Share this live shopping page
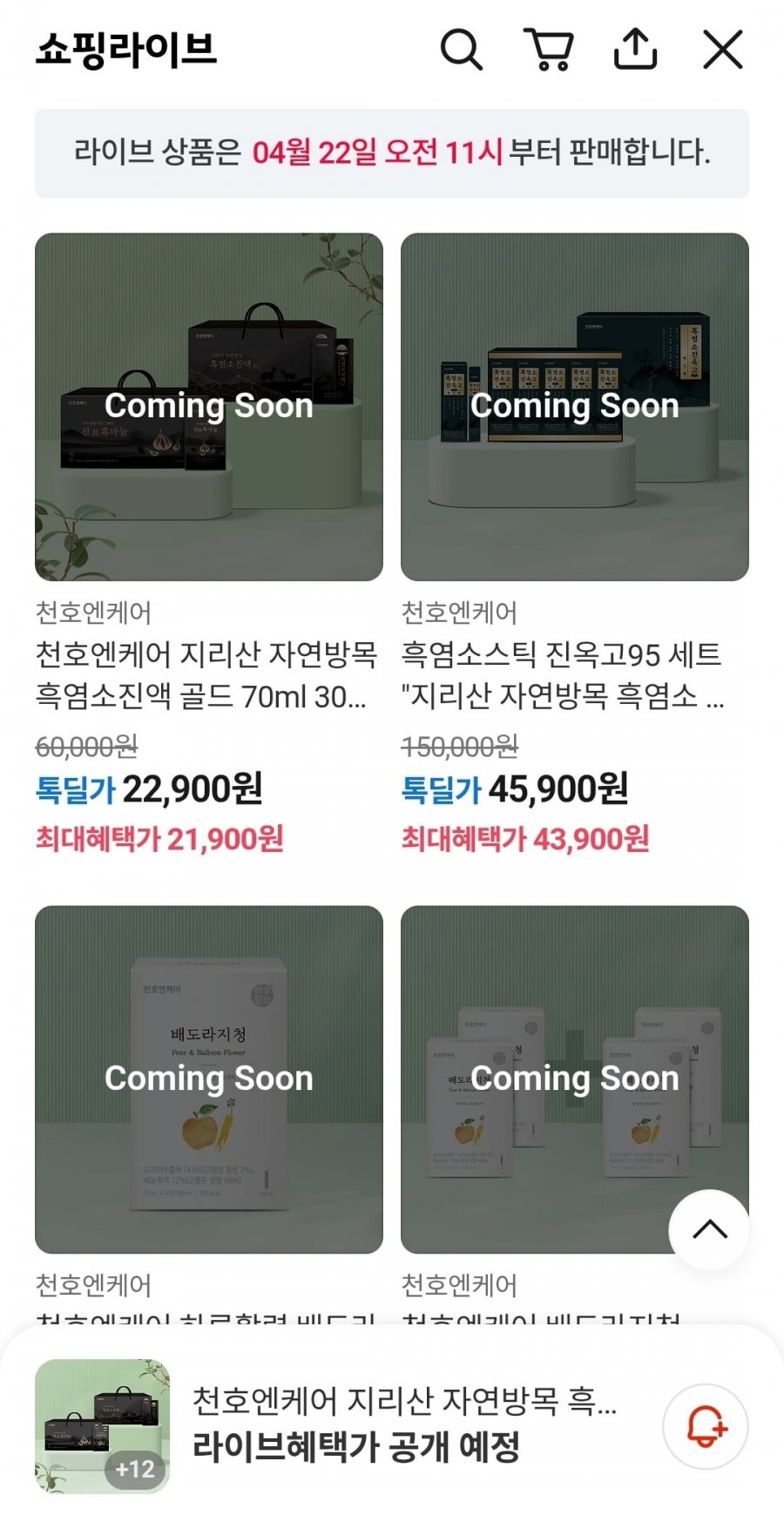 635,50
